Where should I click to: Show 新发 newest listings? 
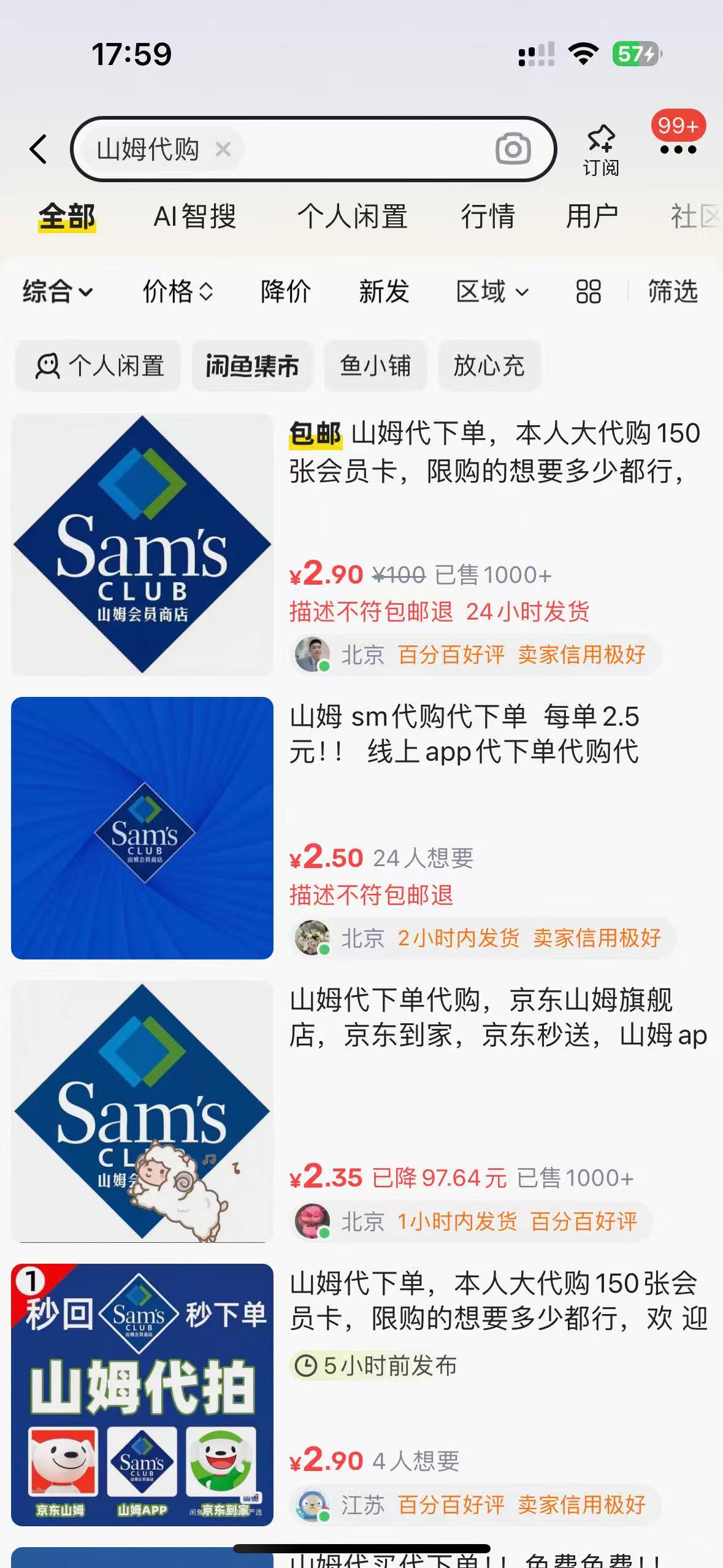pyautogui.click(x=384, y=291)
